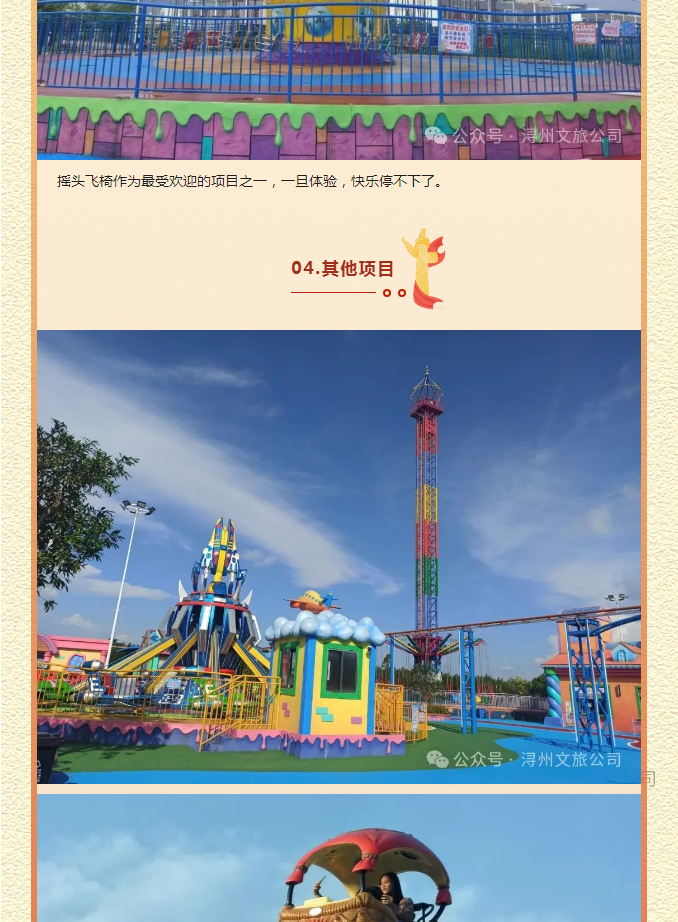Image resolution: width=678 pixels, height=922 pixels.
Task: Open the photo of red canopy ride
Action: tap(338, 858)
